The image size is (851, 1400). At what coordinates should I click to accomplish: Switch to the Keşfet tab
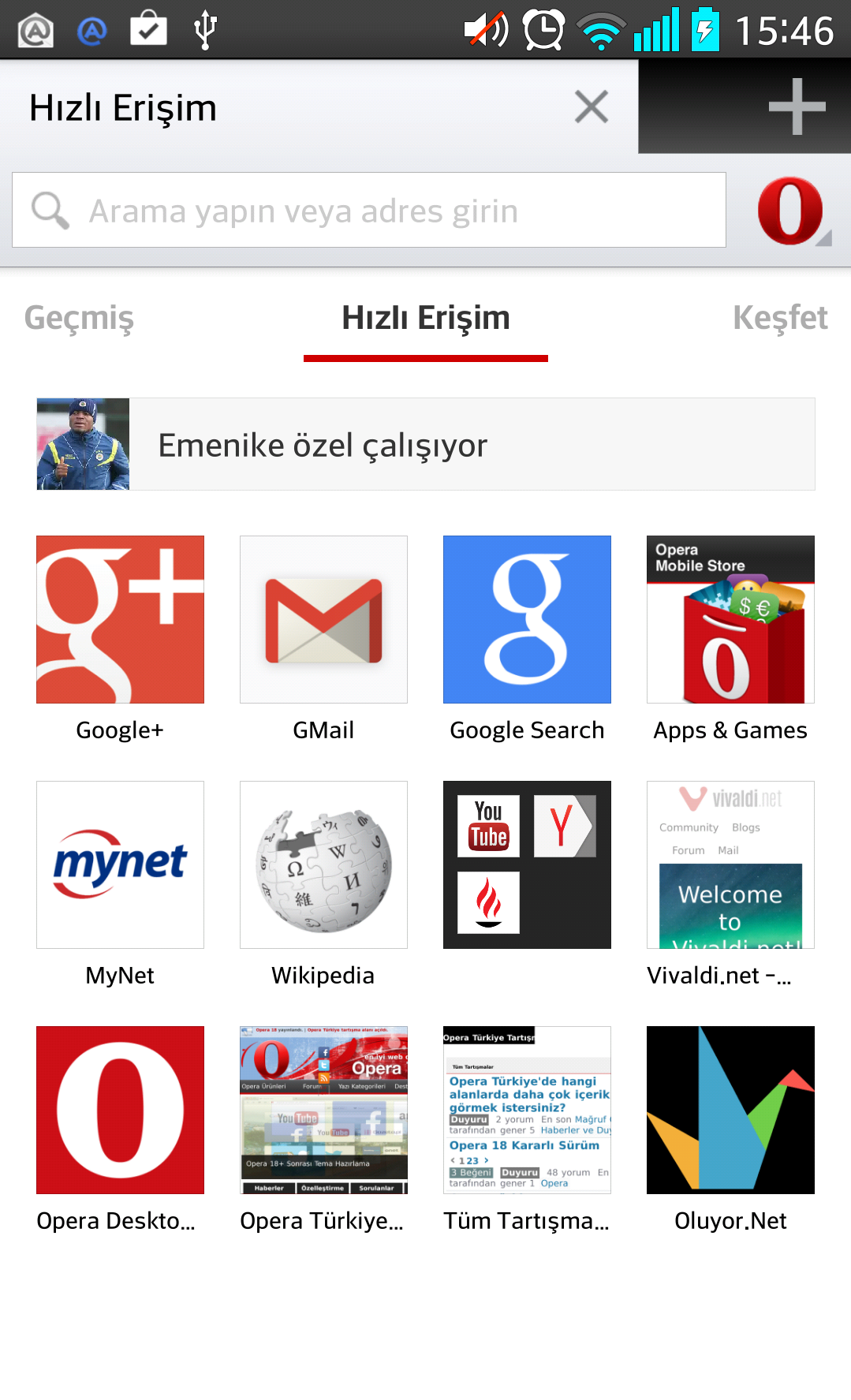tap(779, 319)
